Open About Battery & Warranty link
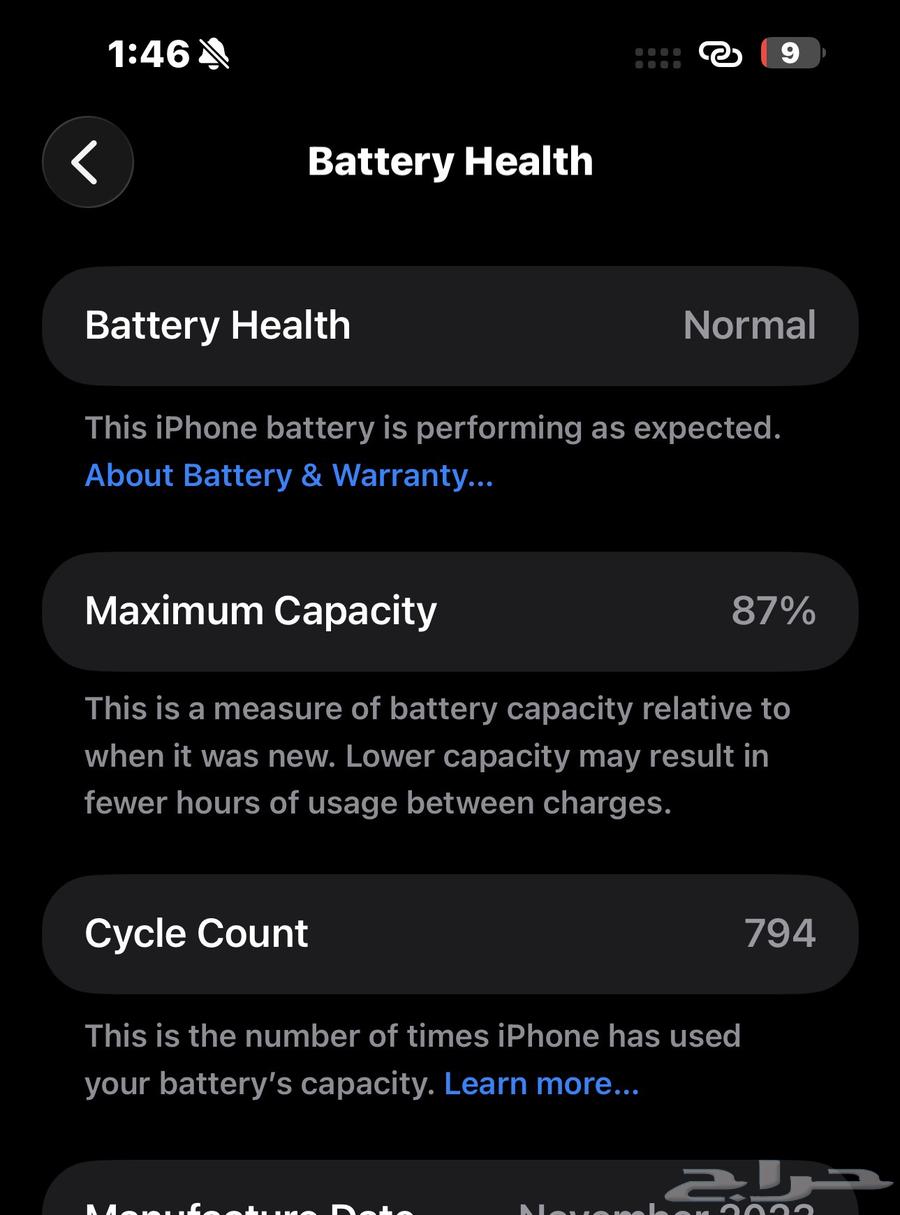 tap(288, 475)
